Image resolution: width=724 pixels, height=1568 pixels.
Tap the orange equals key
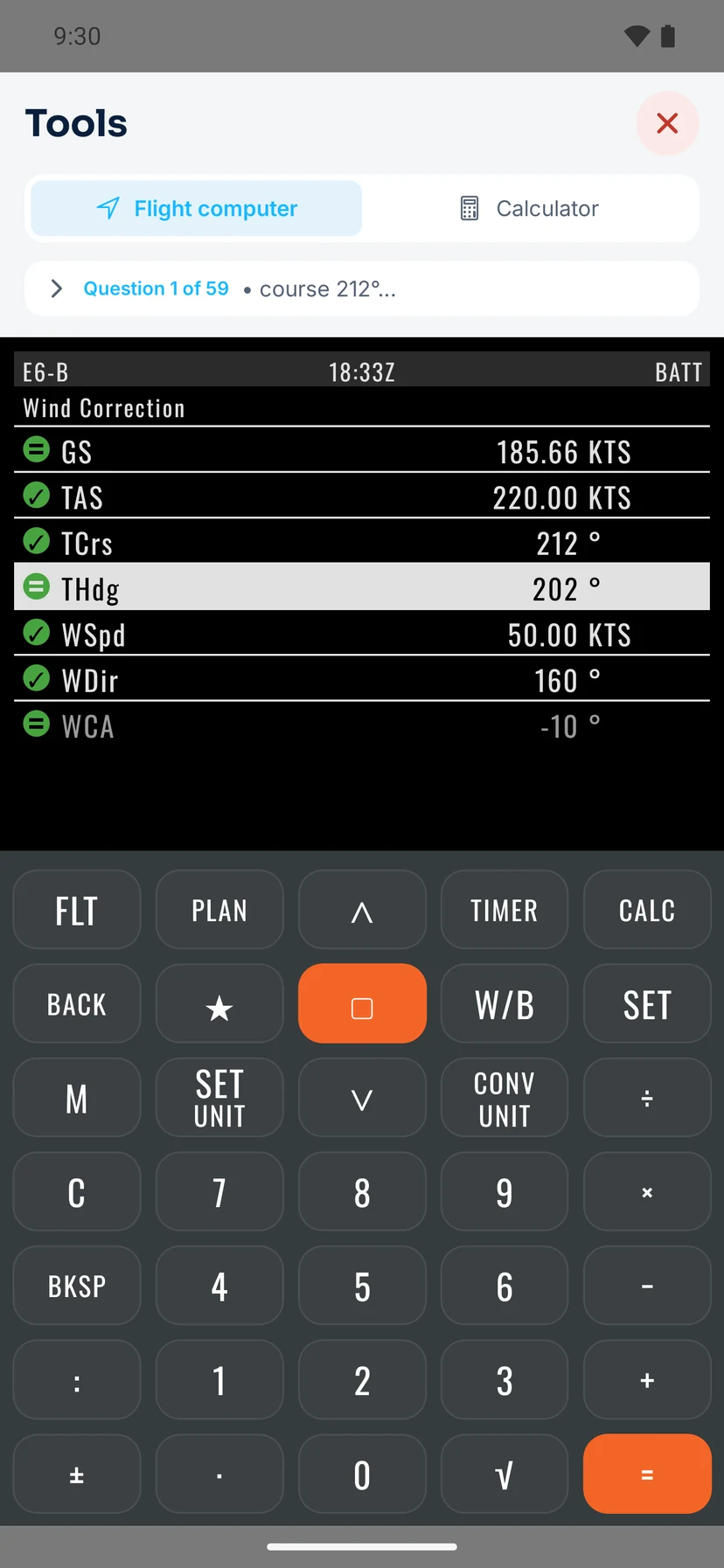pos(647,1474)
